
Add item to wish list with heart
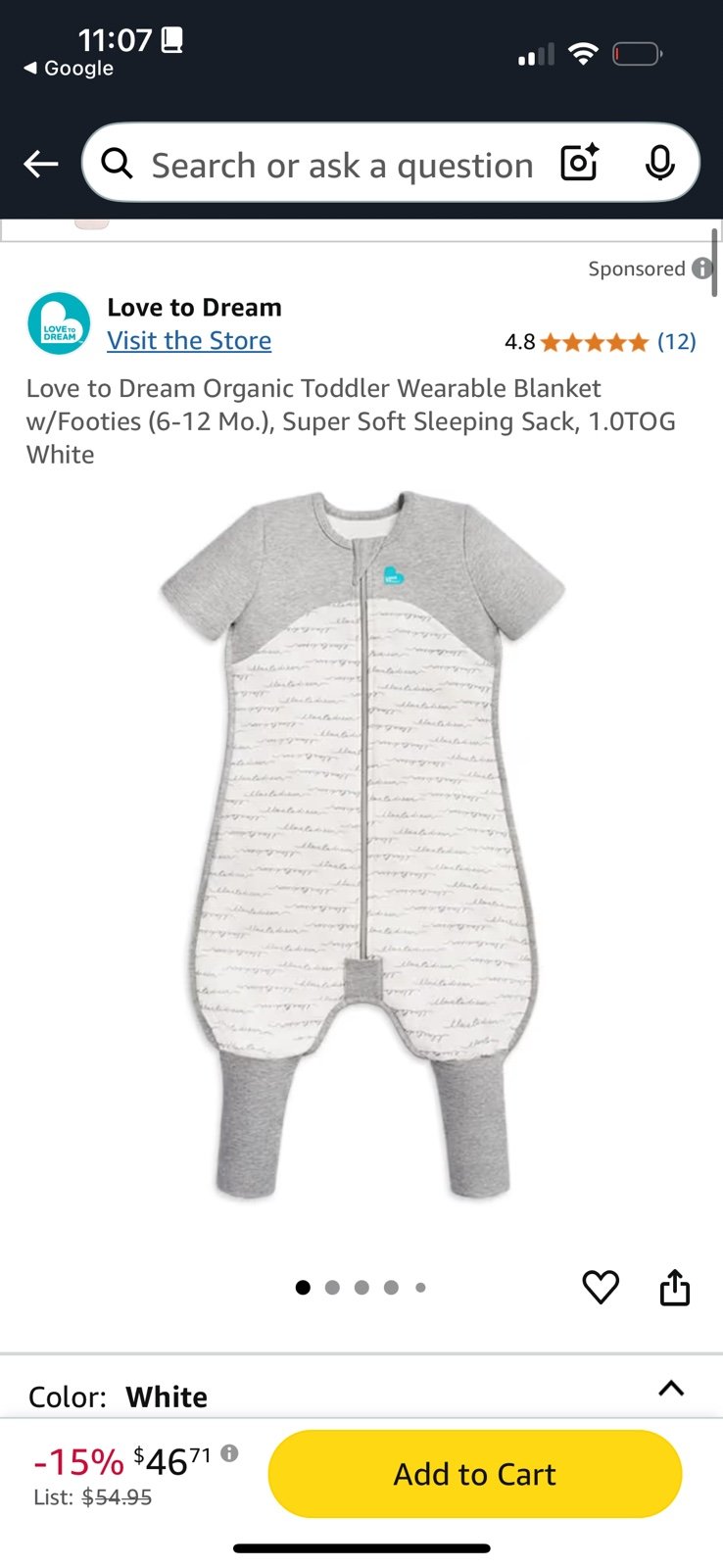(601, 1287)
